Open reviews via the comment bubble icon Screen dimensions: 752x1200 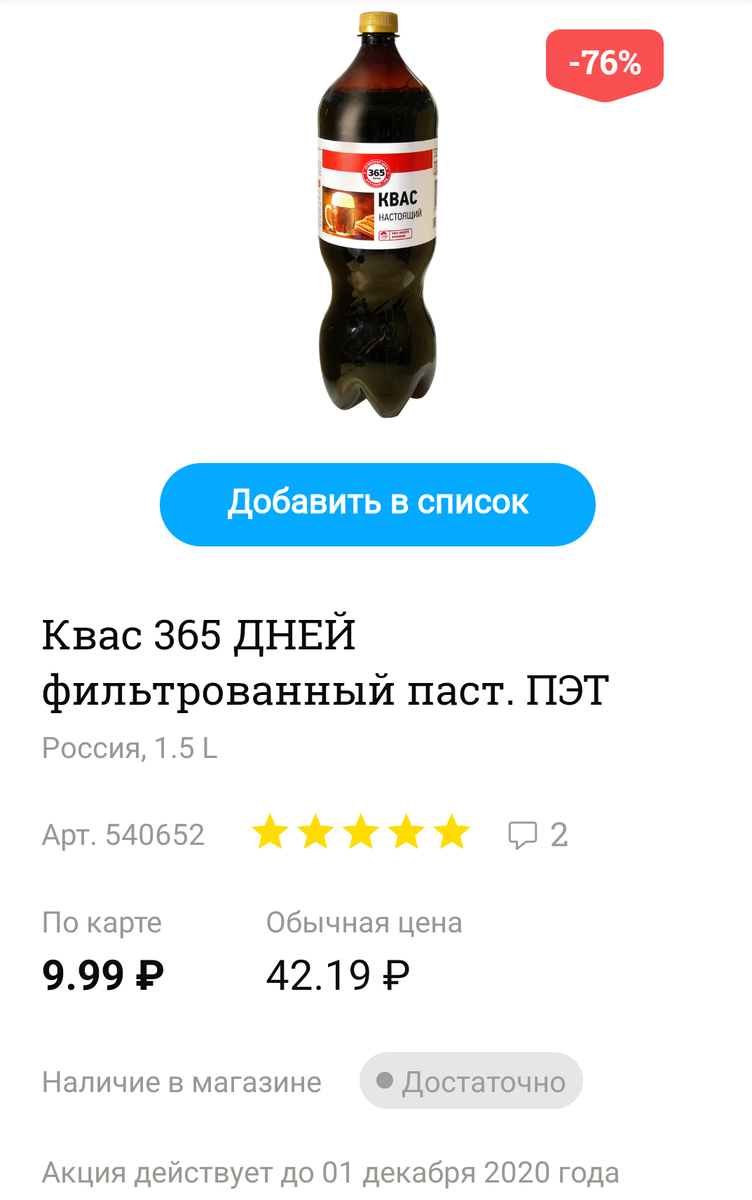pyautogui.click(x=524, y=834)
